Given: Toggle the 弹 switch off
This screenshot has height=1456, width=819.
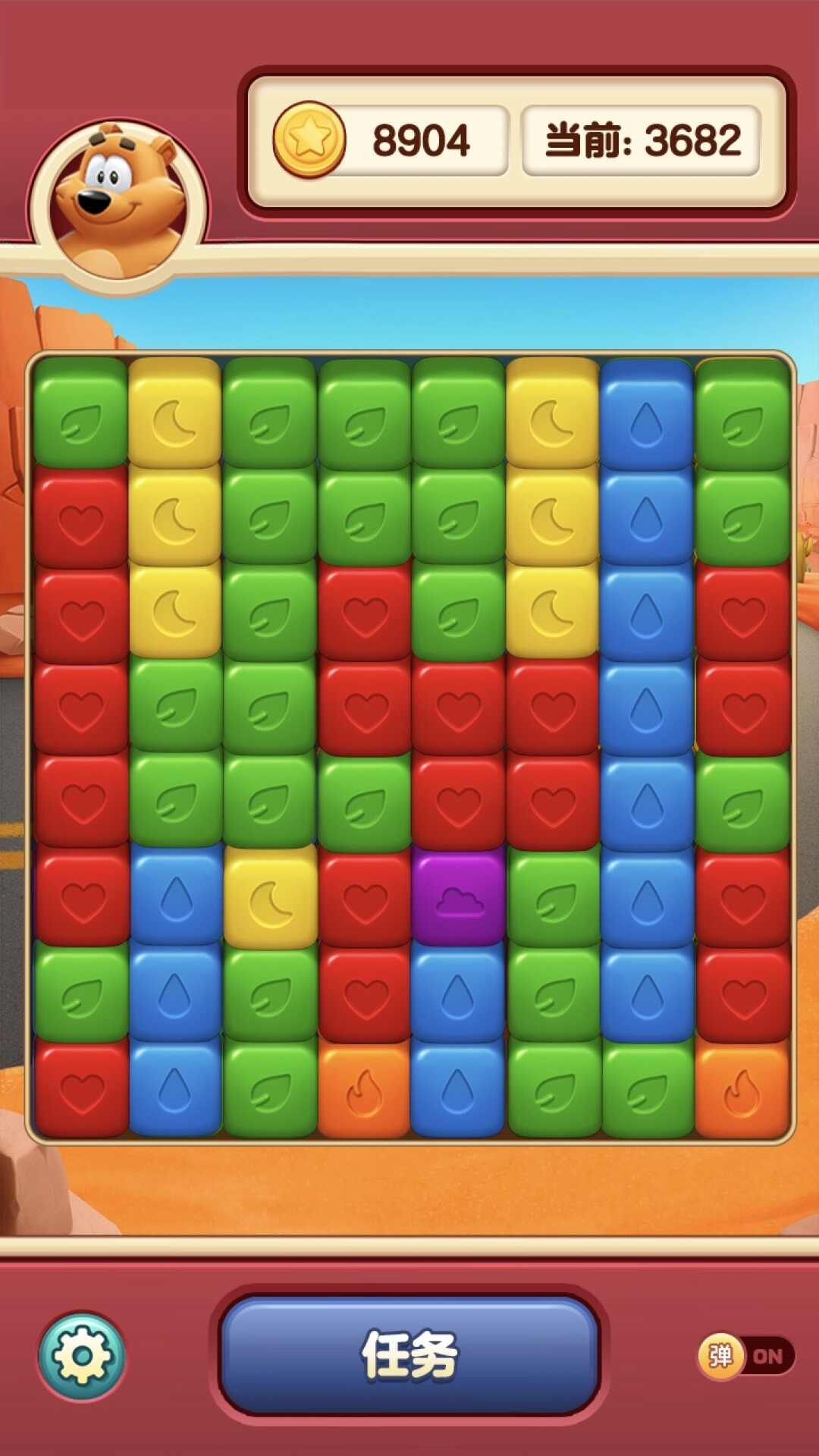Looking at the screenshot, I should [746, 1356].
